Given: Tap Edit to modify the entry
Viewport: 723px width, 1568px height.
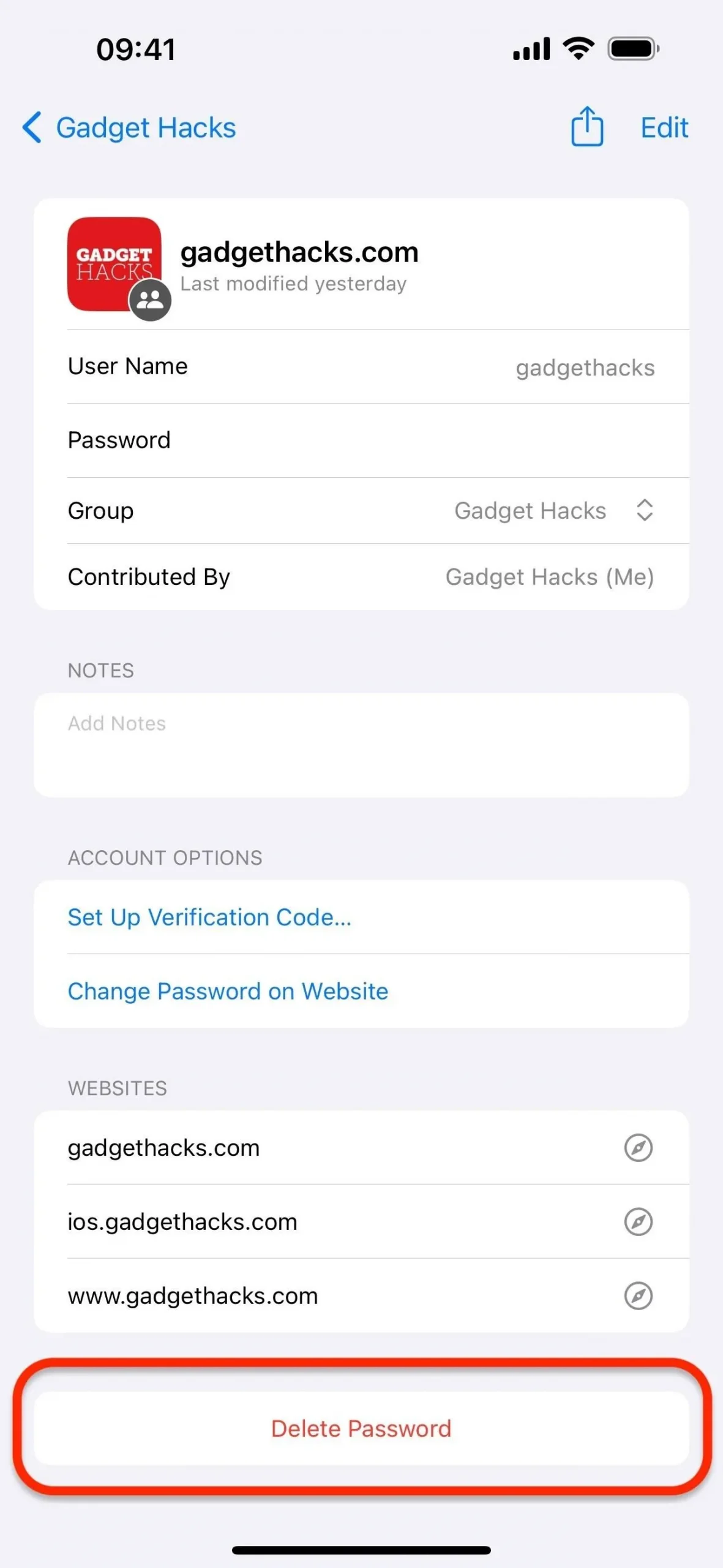Looking at the screenshot, I should point(664,128).
